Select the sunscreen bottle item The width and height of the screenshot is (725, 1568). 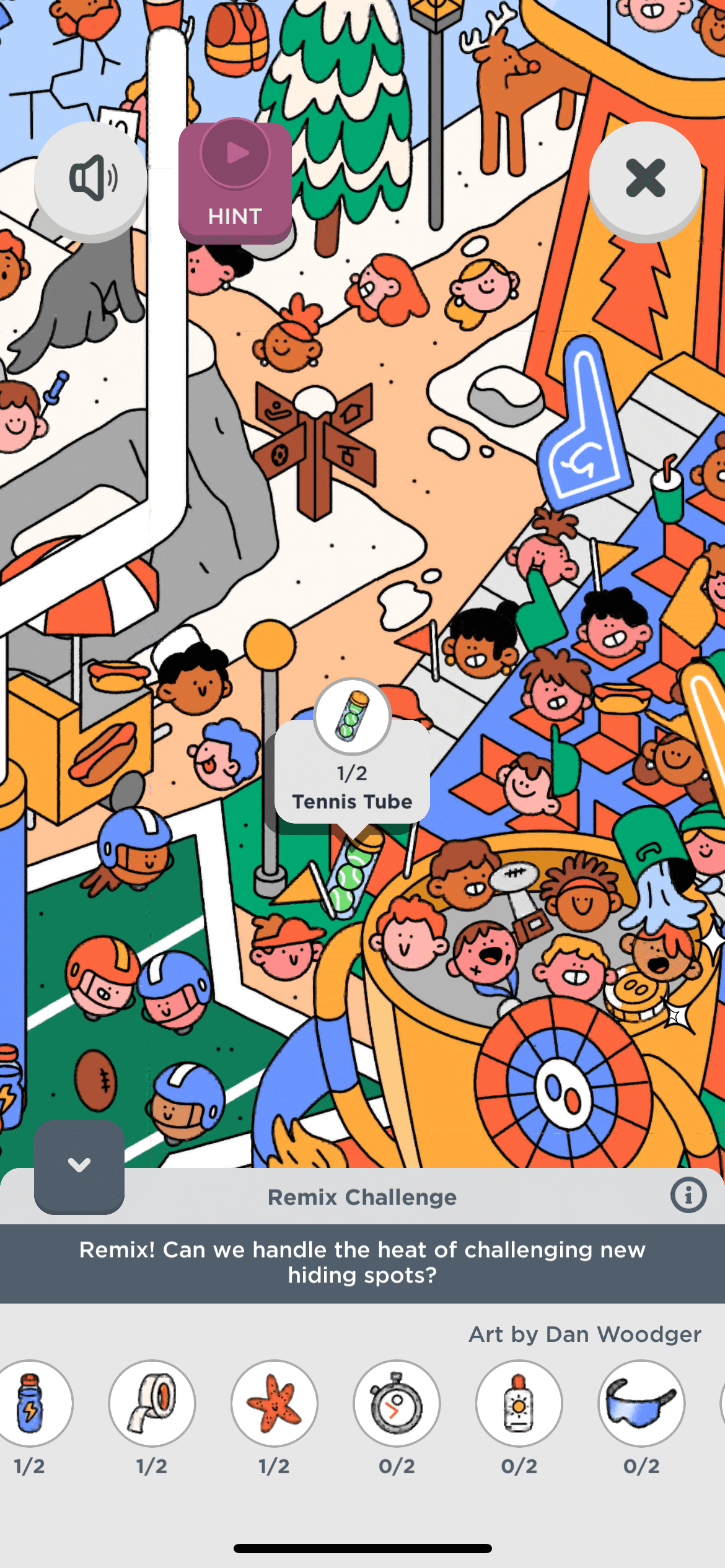[519, 1403]
